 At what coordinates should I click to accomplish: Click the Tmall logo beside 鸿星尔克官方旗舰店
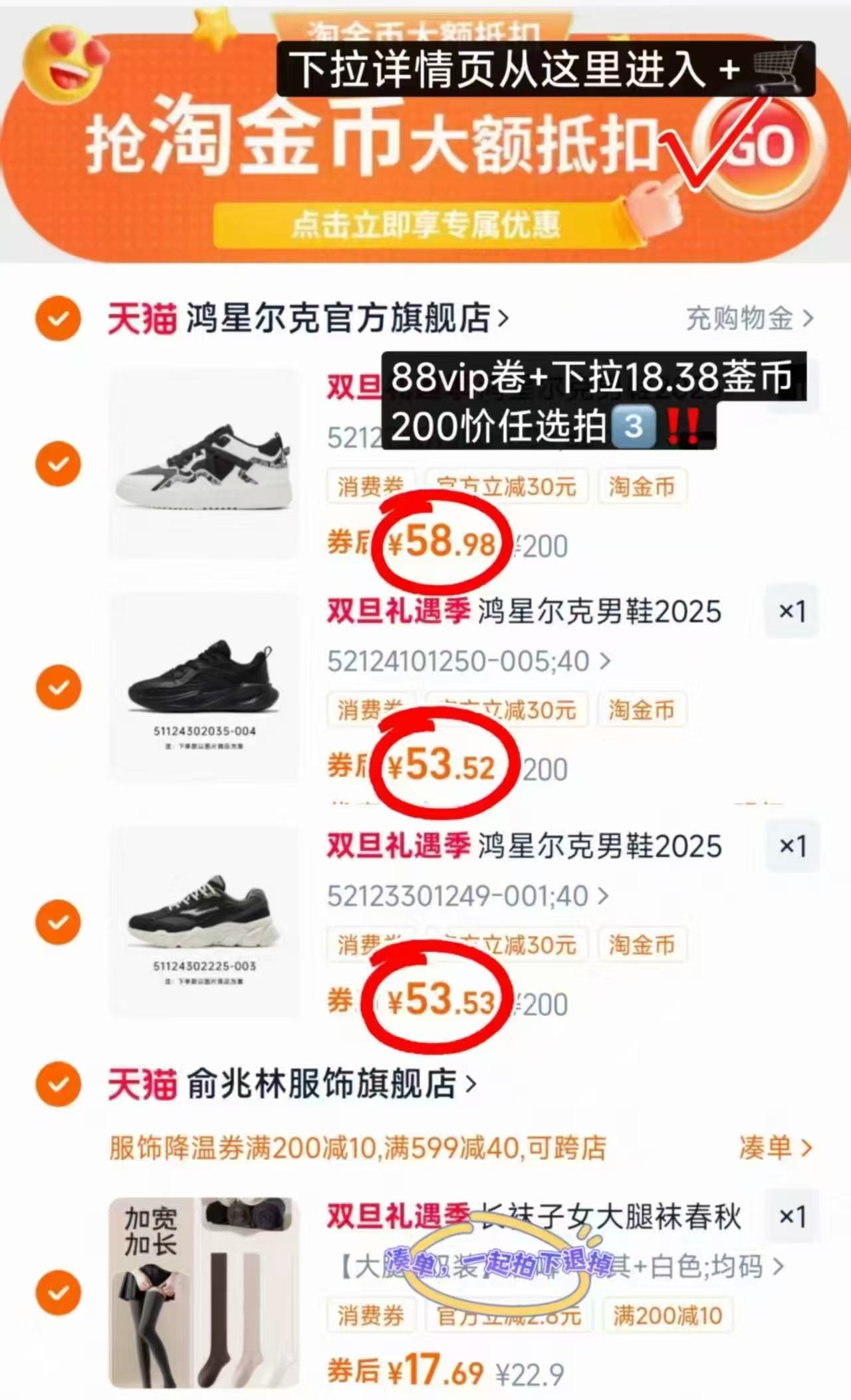click(x=142, y=318)
